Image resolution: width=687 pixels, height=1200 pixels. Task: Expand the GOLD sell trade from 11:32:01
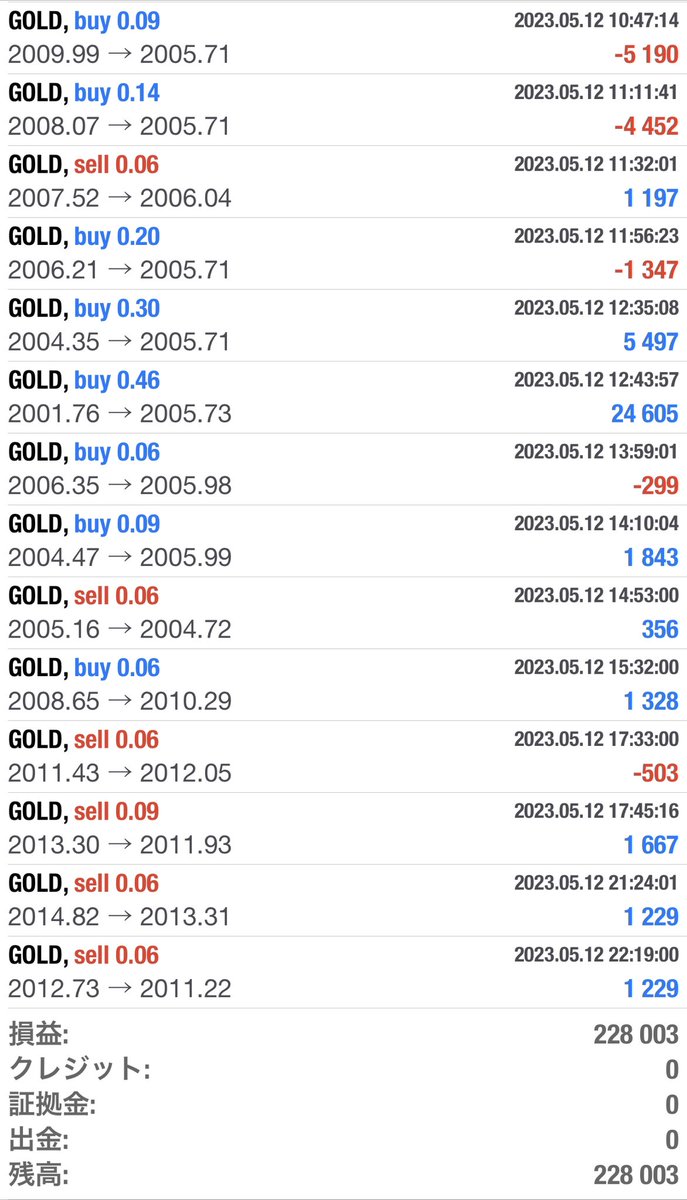point(343,181)
